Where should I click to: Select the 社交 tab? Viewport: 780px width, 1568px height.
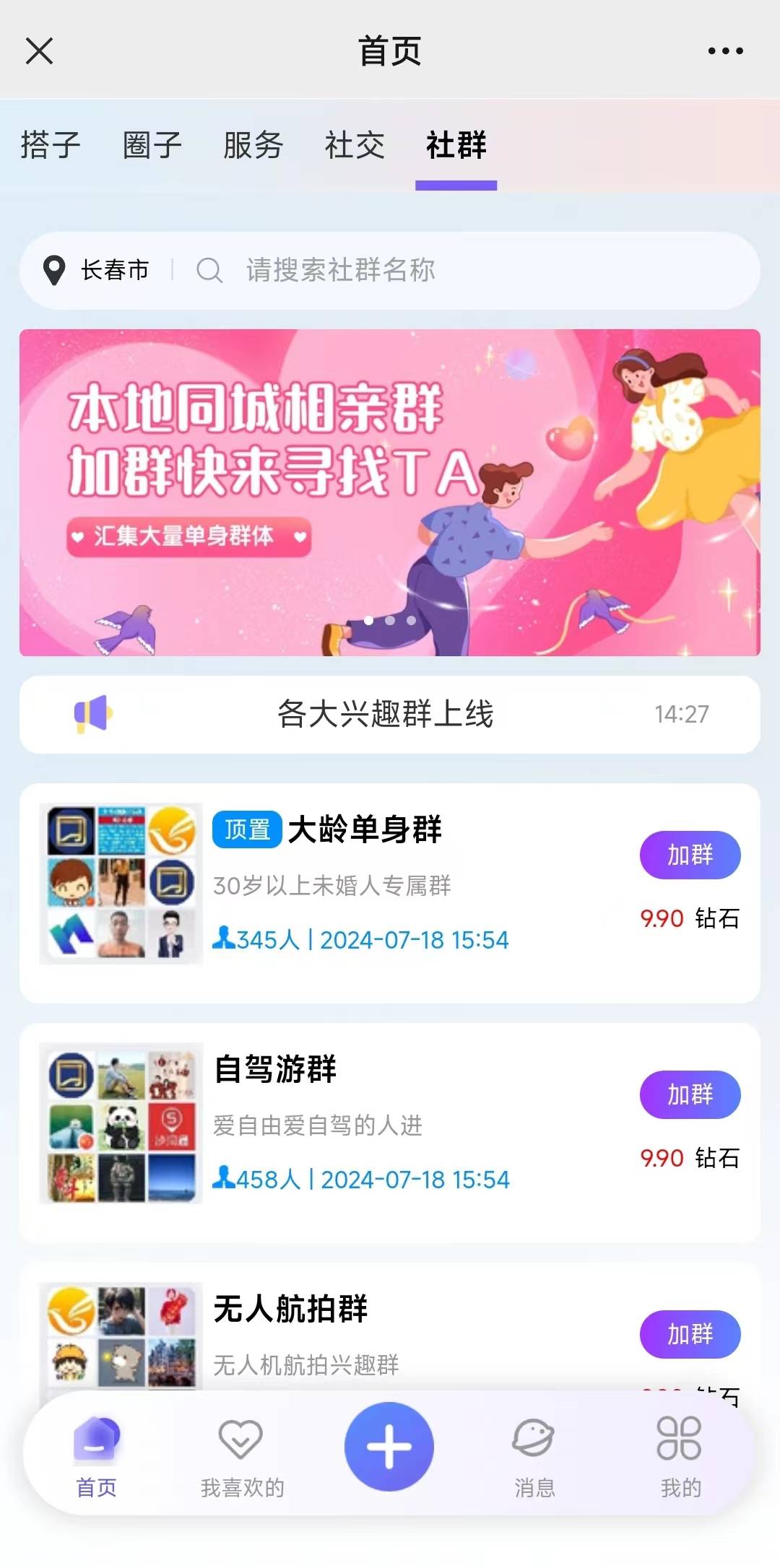click(x=355, y=145)
